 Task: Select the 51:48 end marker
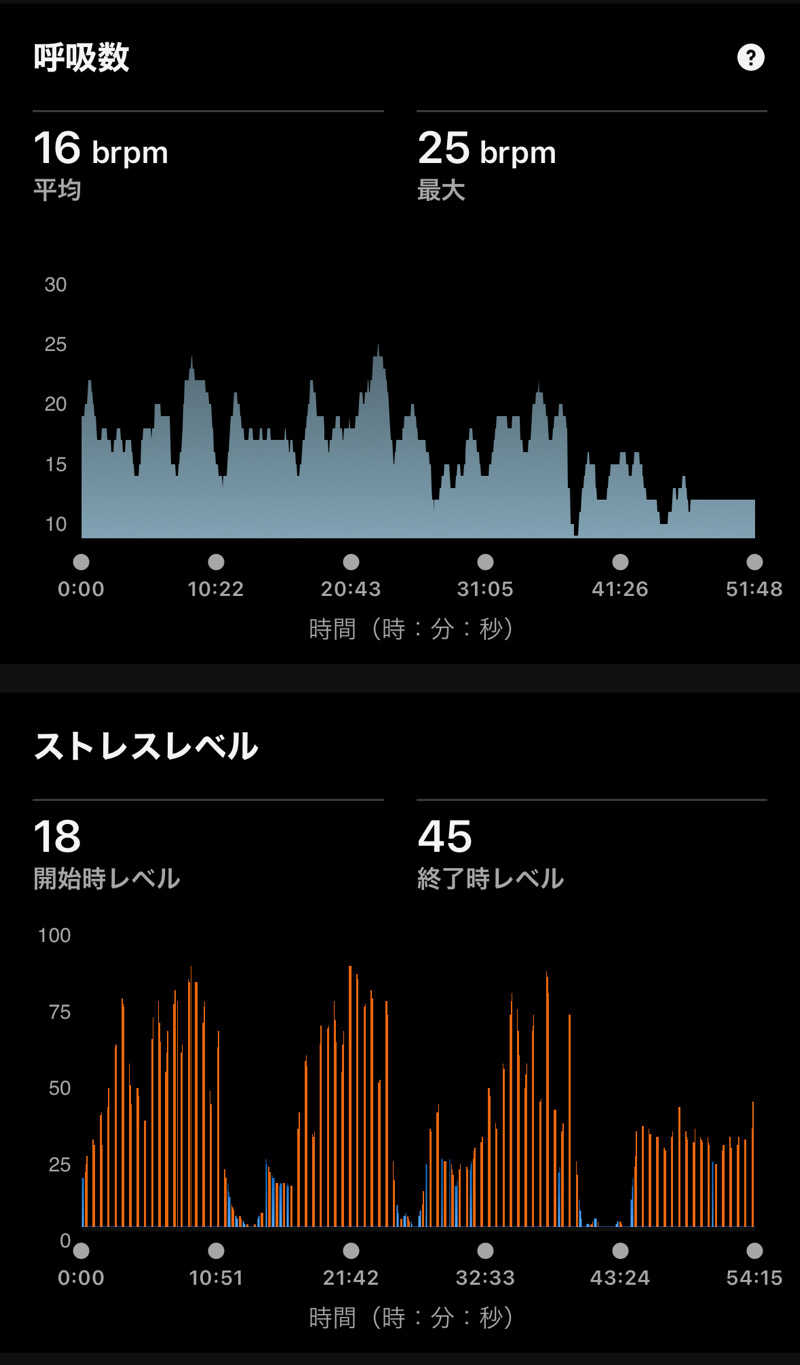click(755, 562)
